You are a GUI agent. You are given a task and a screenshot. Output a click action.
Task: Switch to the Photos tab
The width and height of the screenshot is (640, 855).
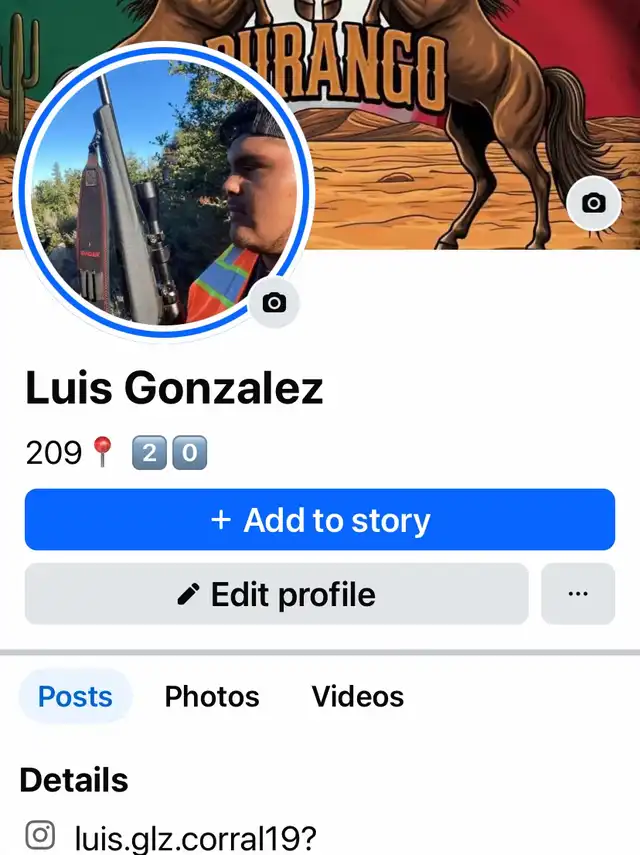(212, 697)
